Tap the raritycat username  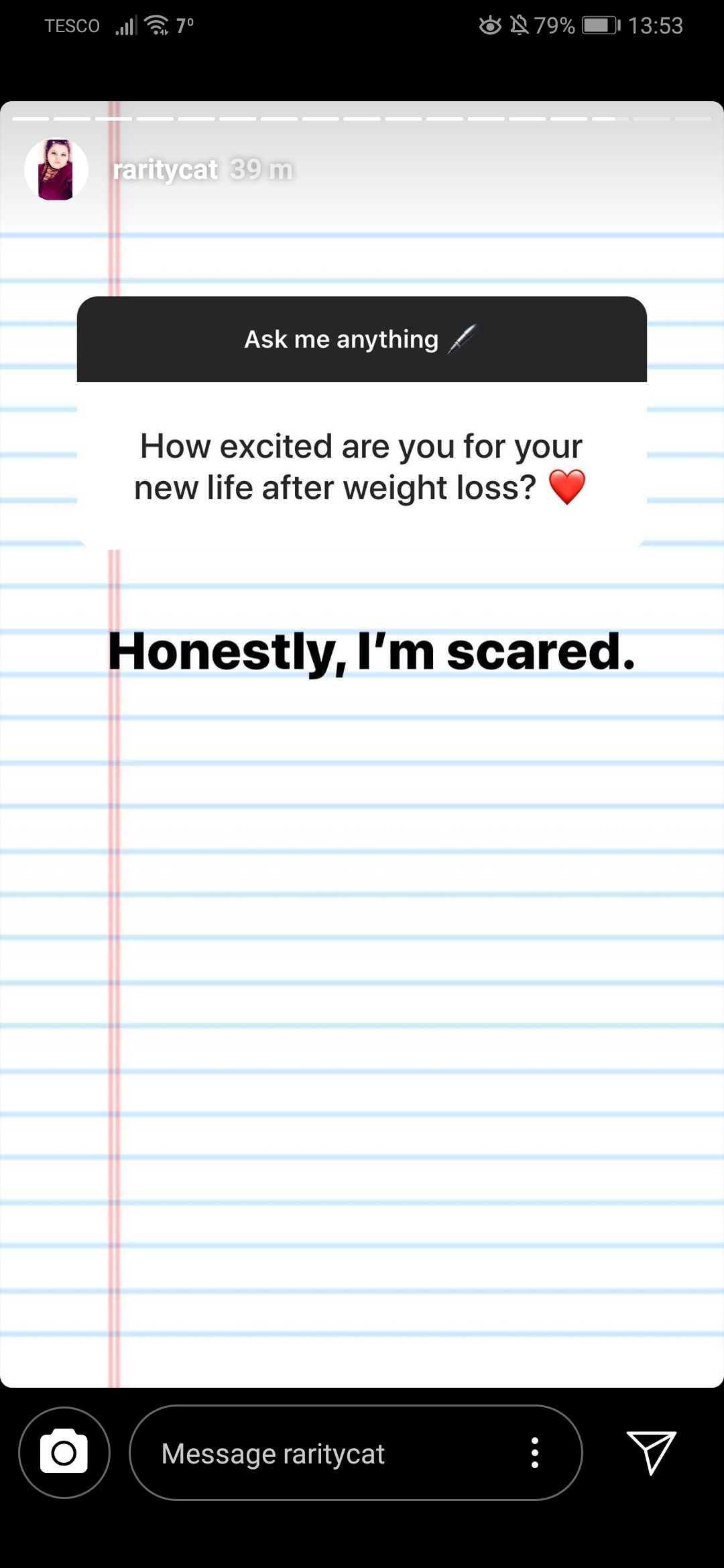click(166, 170)
